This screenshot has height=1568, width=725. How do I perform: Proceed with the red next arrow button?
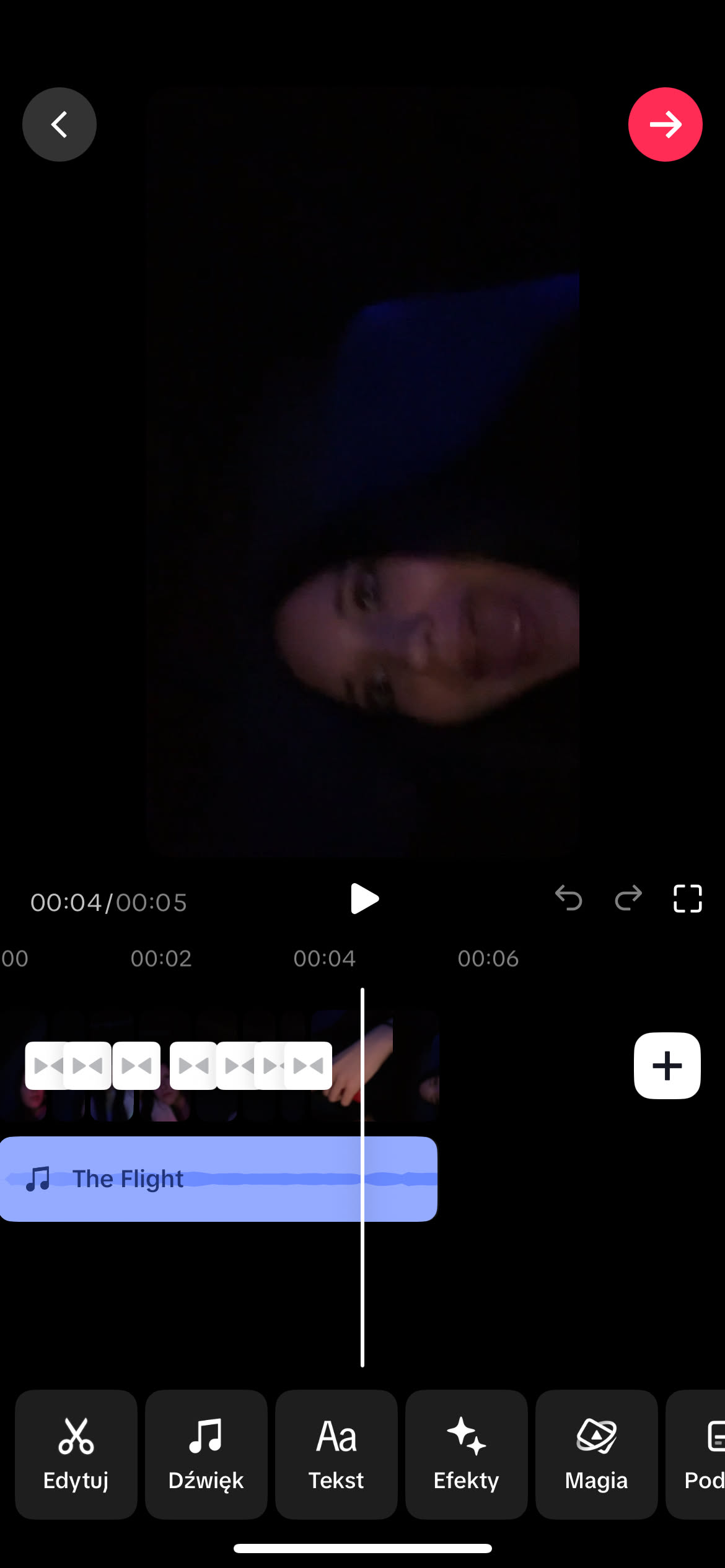665,124
